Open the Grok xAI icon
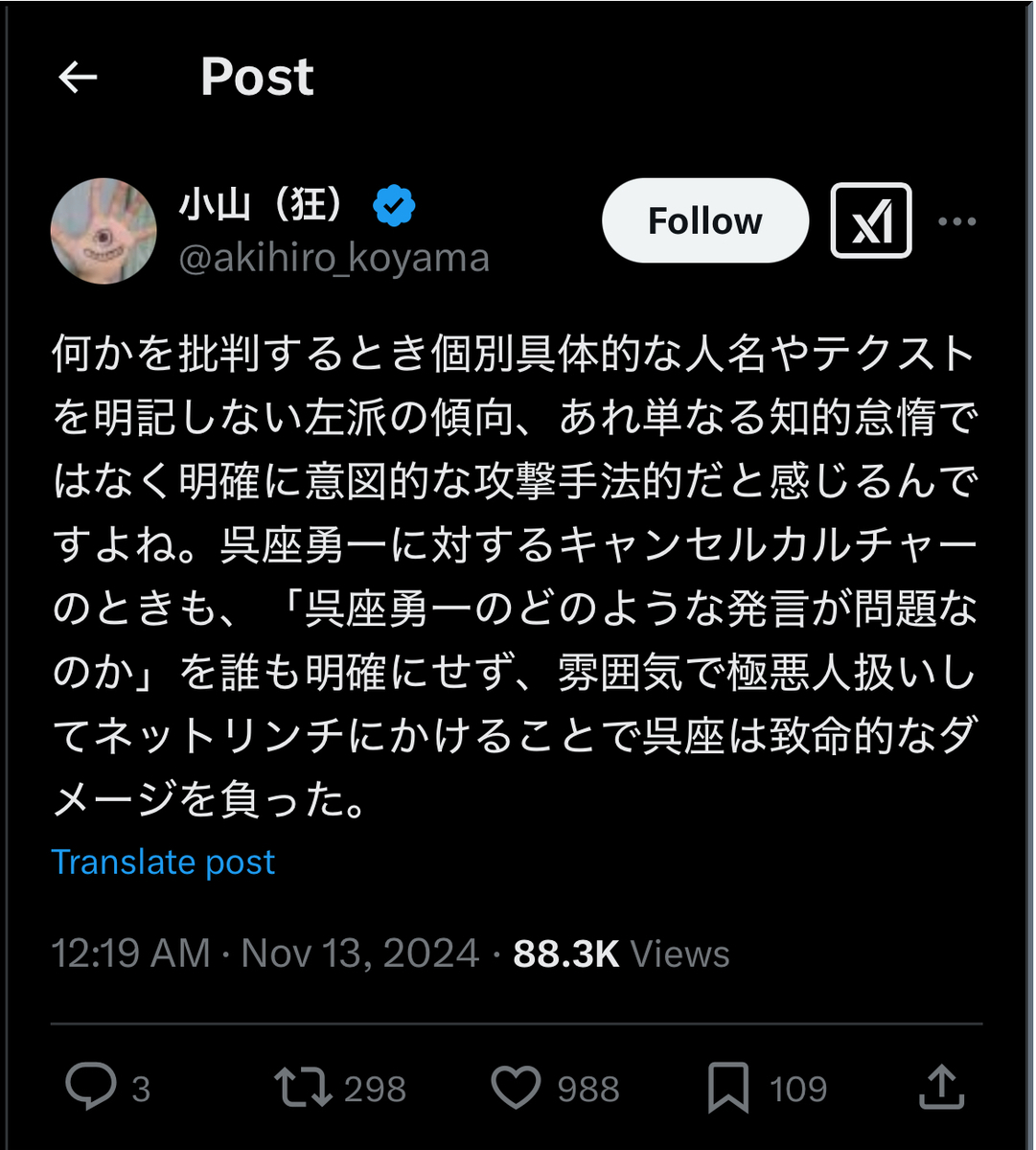The width and height of the screenshot is (1036, 1150). pos(870,221)
